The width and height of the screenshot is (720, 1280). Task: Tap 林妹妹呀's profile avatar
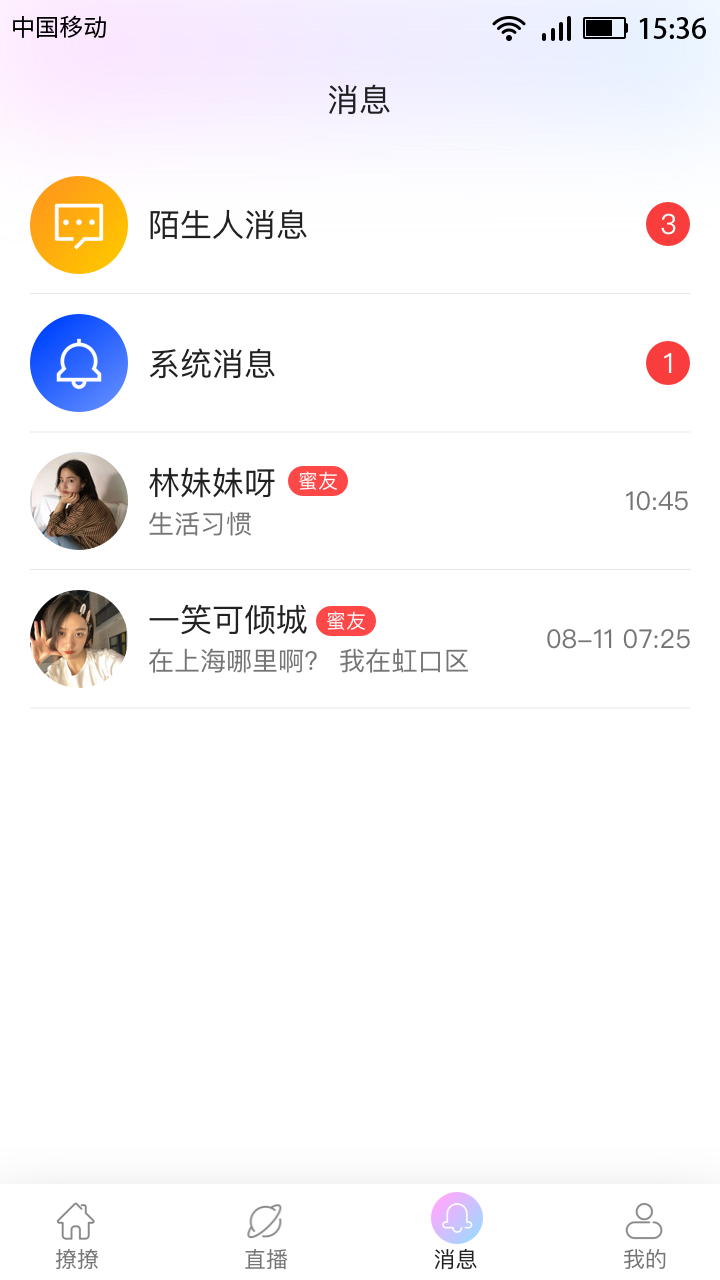coord(79,500)
